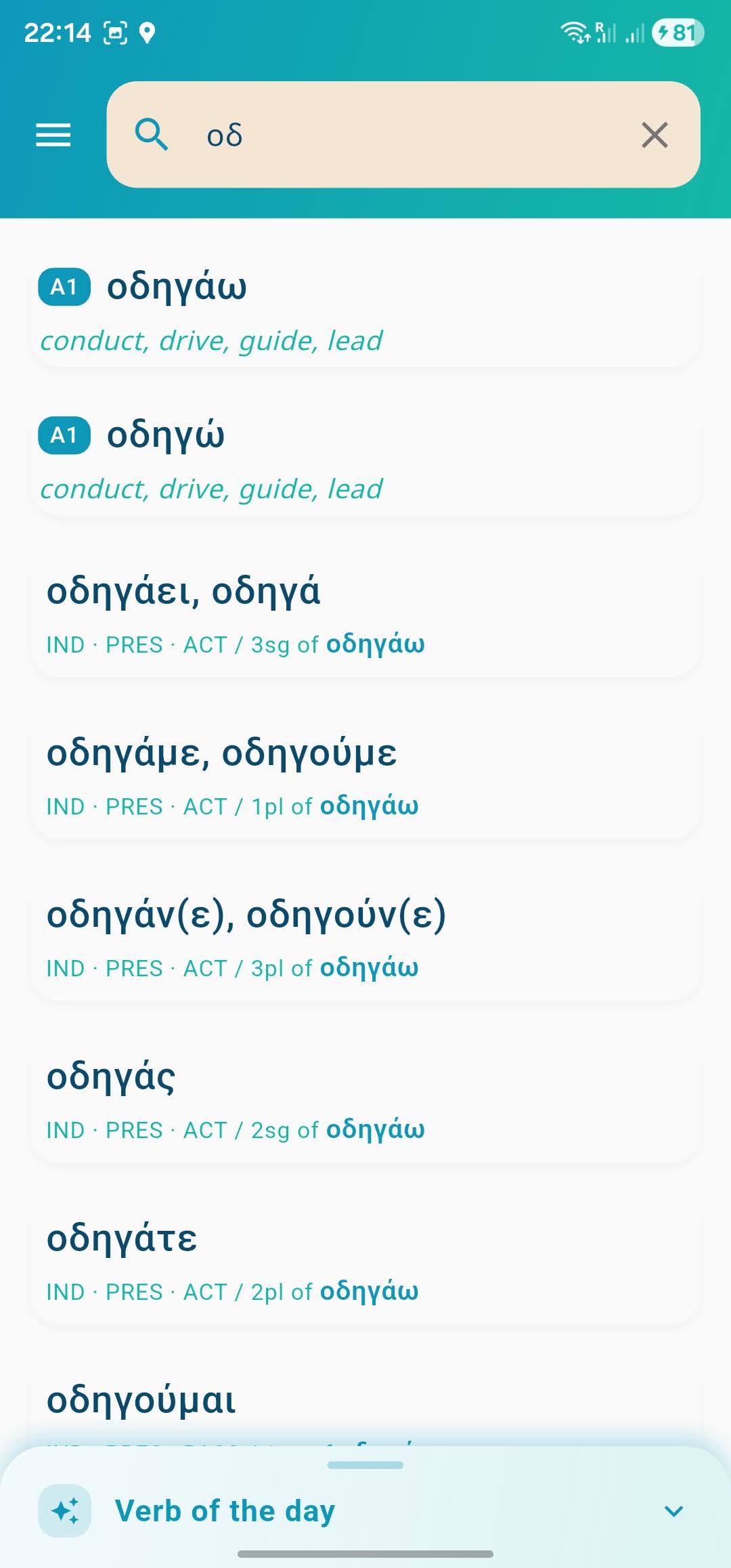The height and width of the screenshot is (1568, 731).
Task: Click the magnifier search icon
Action: (x=152, y=135)
